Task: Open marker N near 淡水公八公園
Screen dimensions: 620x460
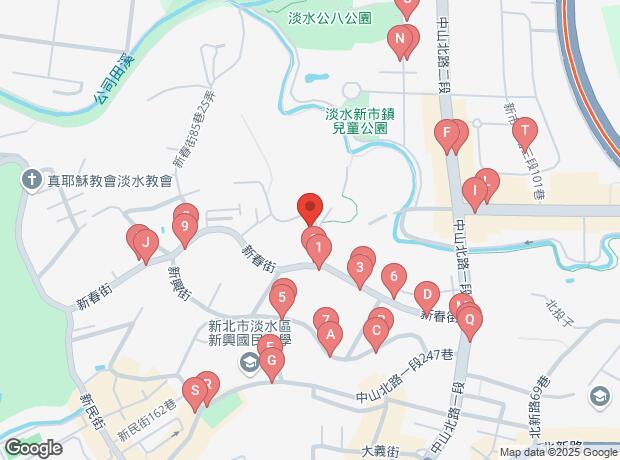Action: click(x=400, y=42)
